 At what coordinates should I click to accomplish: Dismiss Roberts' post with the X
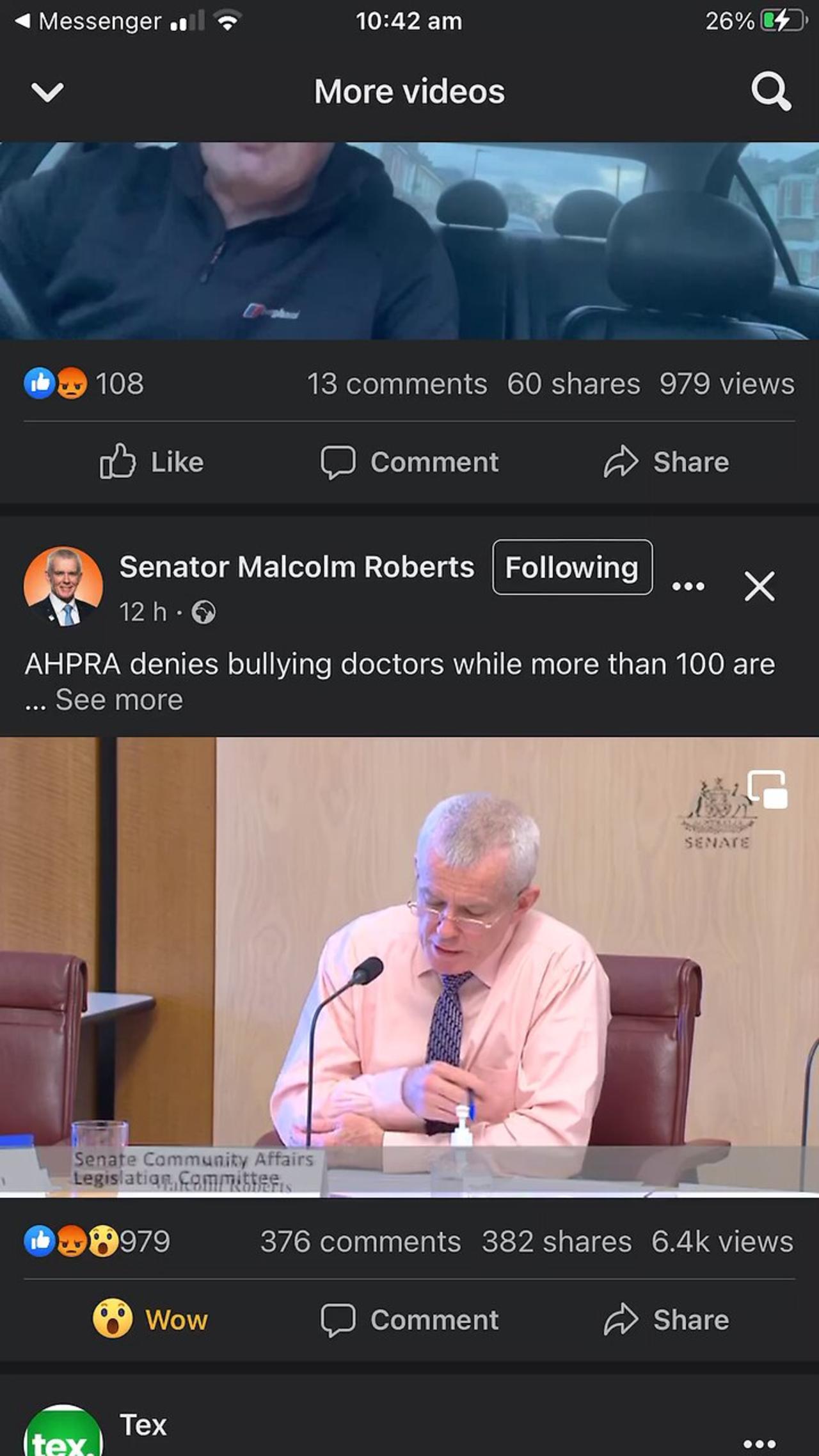759,586
